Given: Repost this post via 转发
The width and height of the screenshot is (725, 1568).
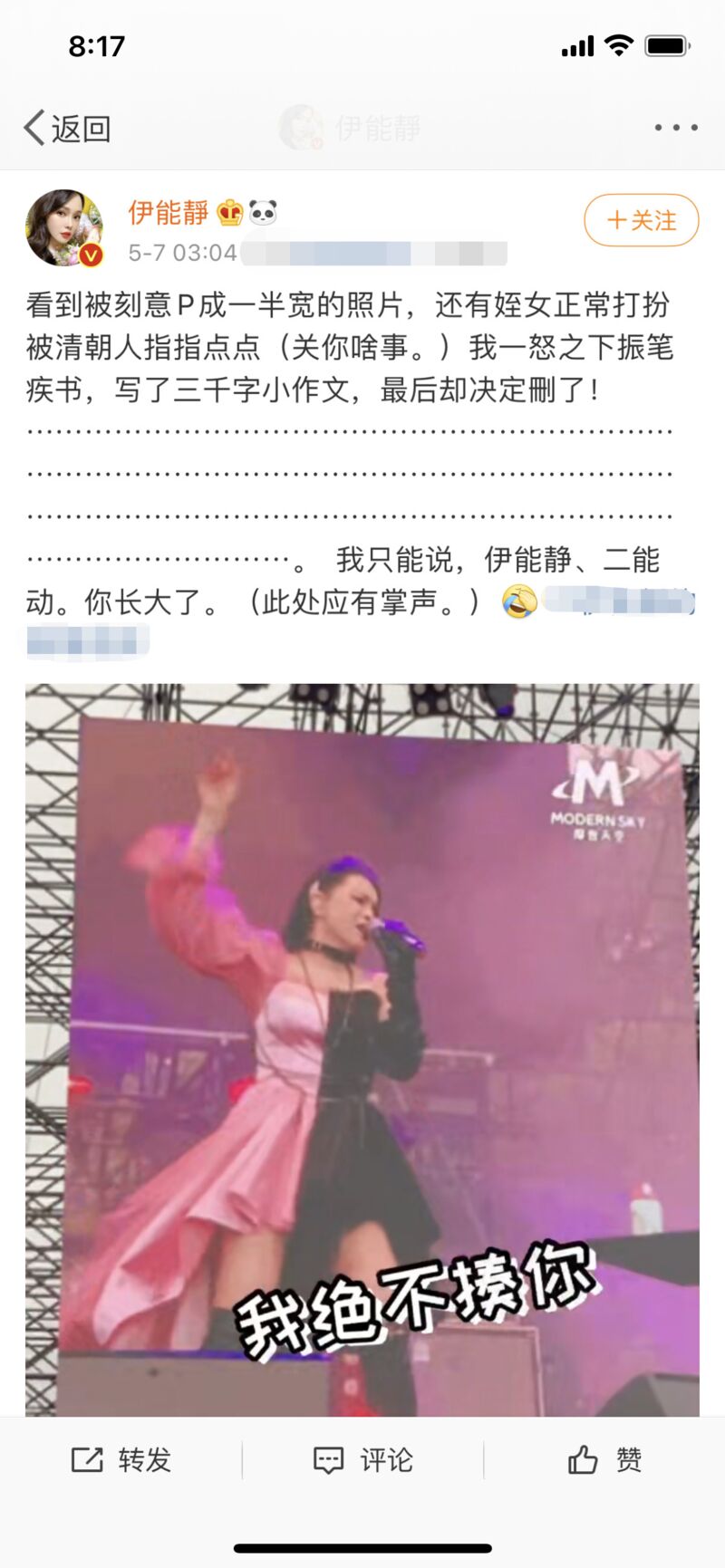Looking at the screenshot, I should click(x=121, y=1459).
